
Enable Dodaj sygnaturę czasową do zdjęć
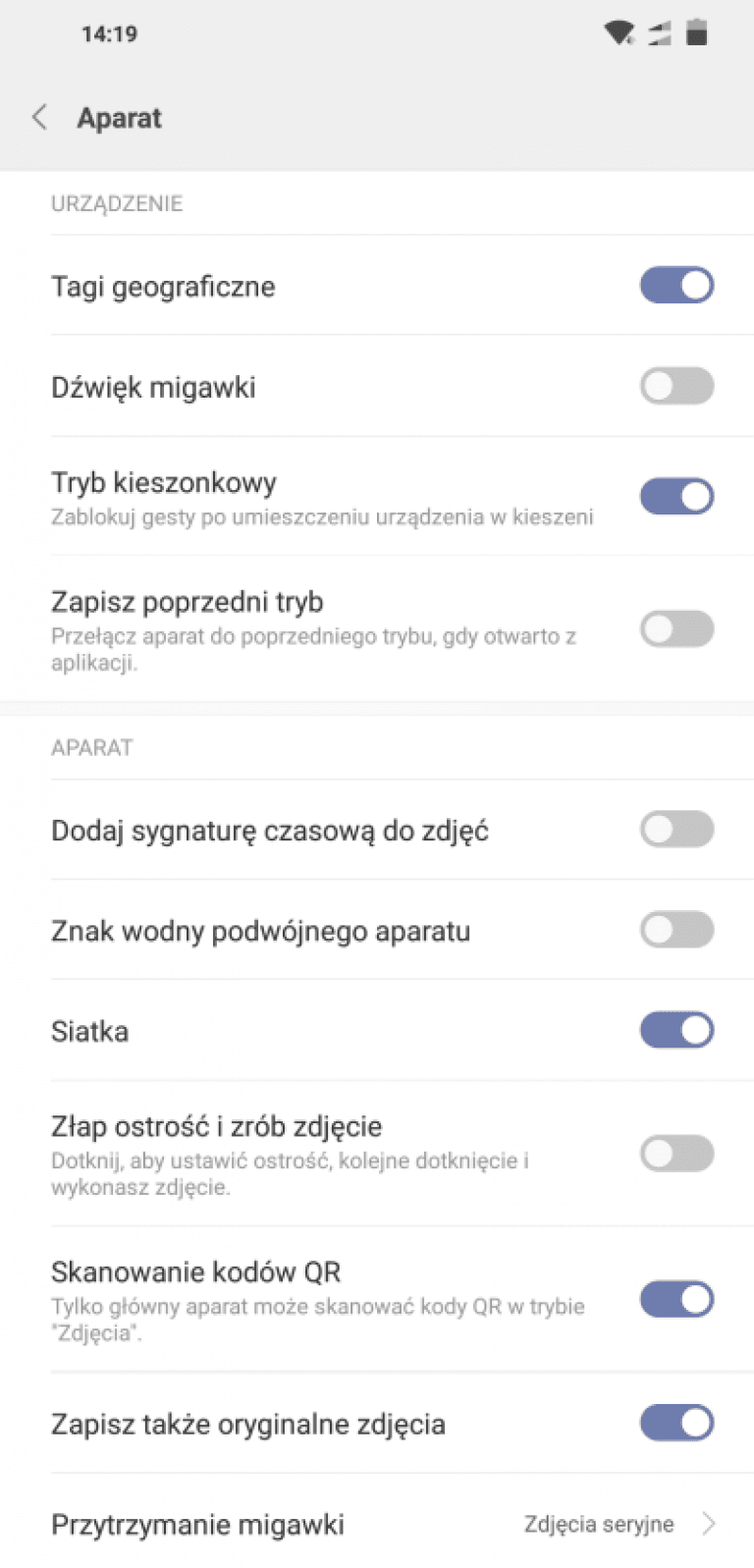(676, 829)
